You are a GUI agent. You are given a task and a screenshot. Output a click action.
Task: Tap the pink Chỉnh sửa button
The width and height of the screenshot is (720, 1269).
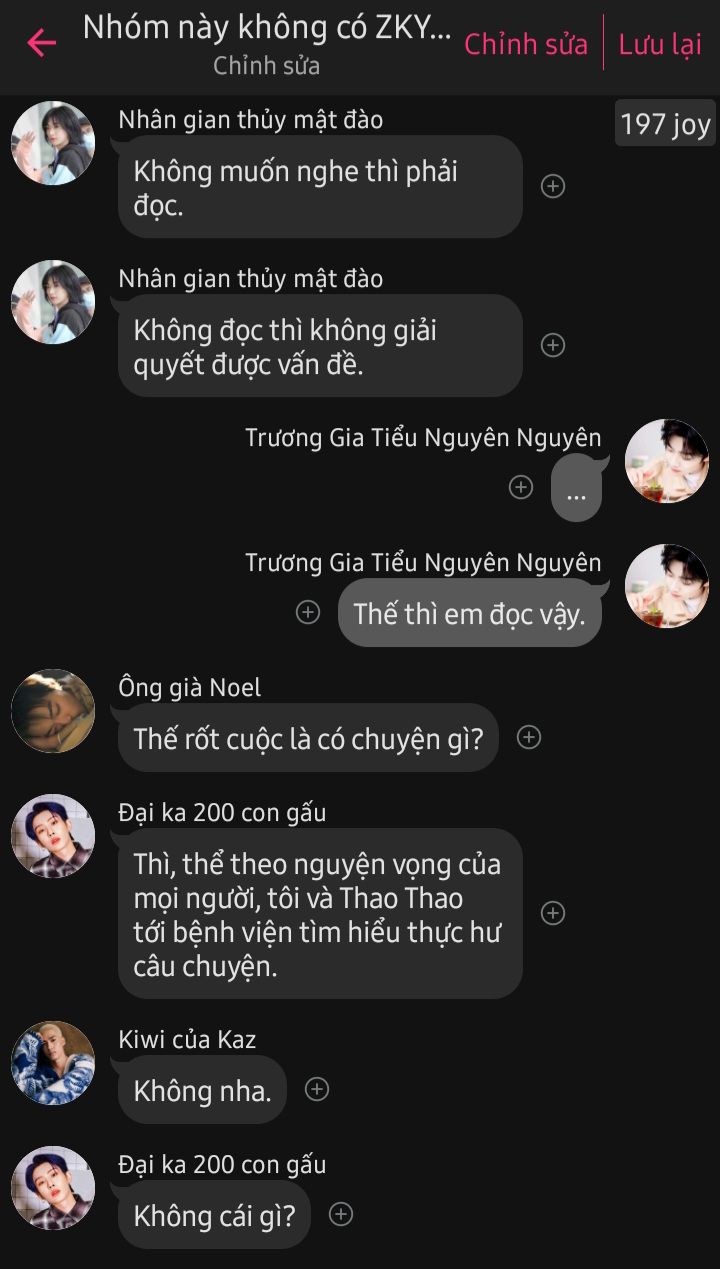pos(526,44)
